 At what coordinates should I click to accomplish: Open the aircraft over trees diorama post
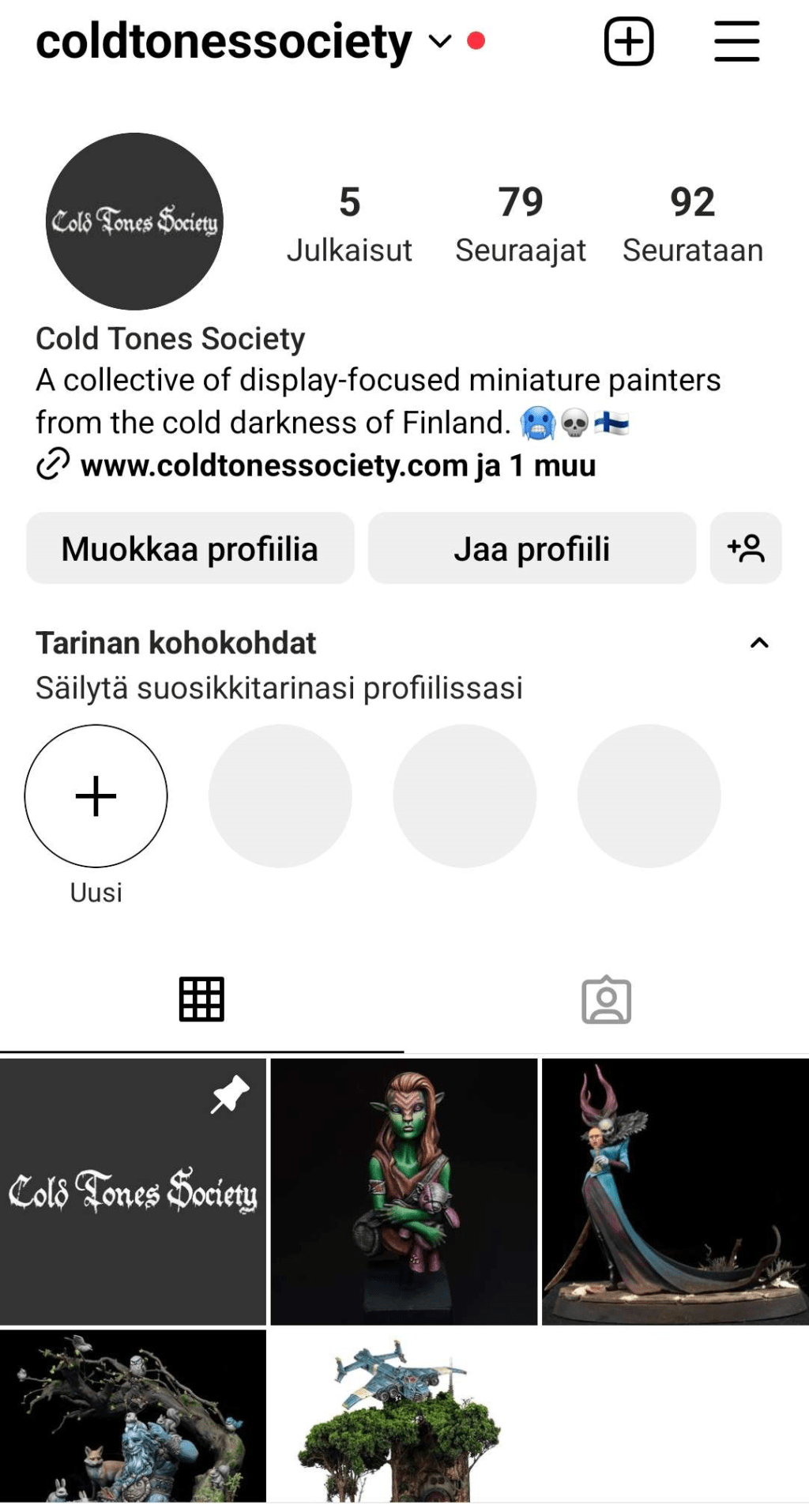tap(404, 1416)
